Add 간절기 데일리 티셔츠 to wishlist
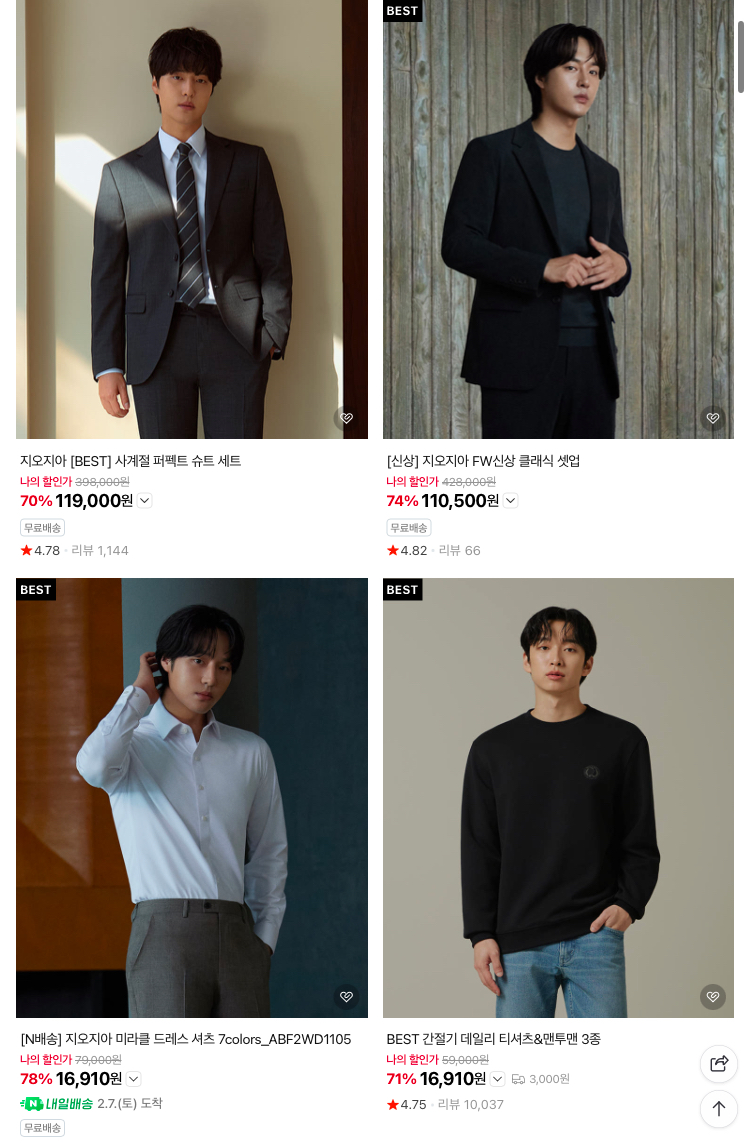 [x=713, y=996]
